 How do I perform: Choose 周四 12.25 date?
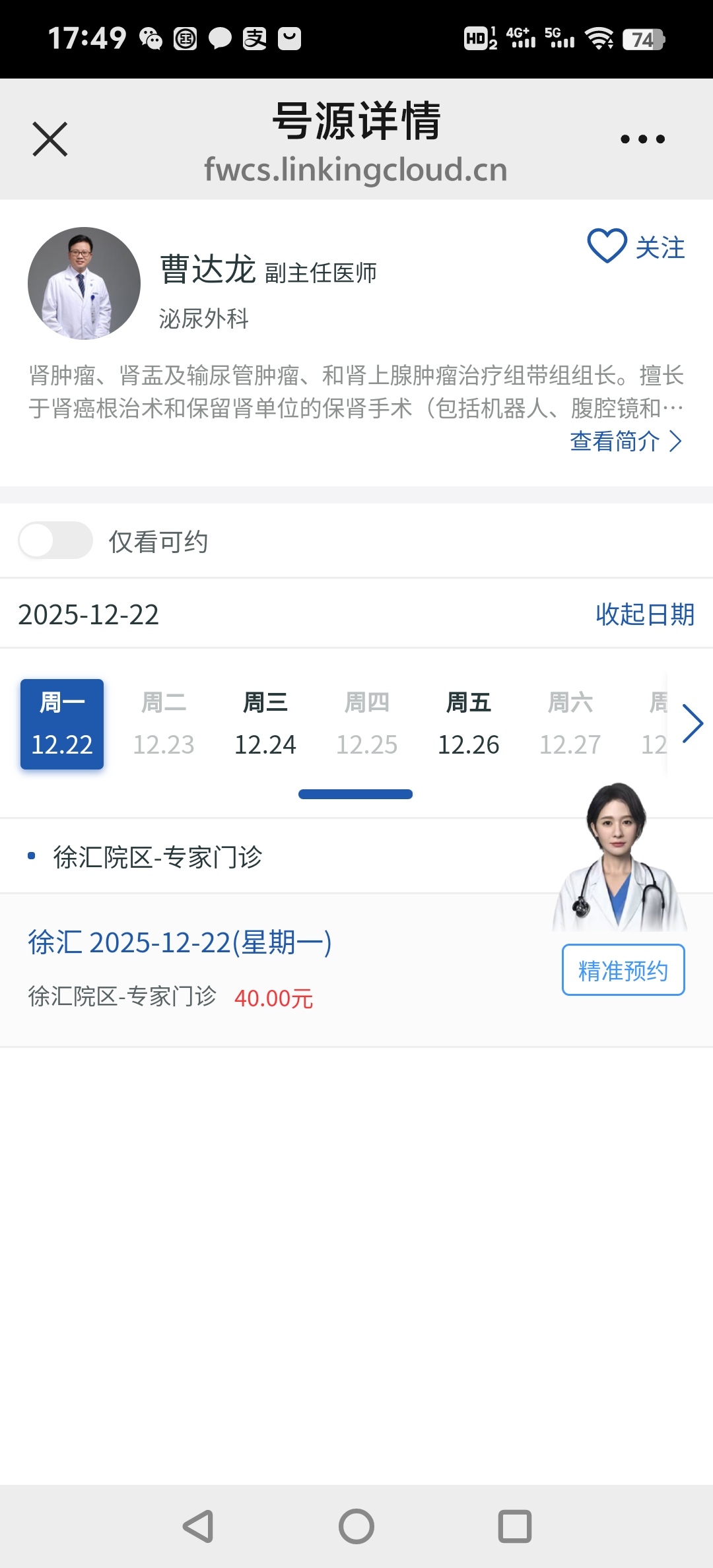point(367,724)
